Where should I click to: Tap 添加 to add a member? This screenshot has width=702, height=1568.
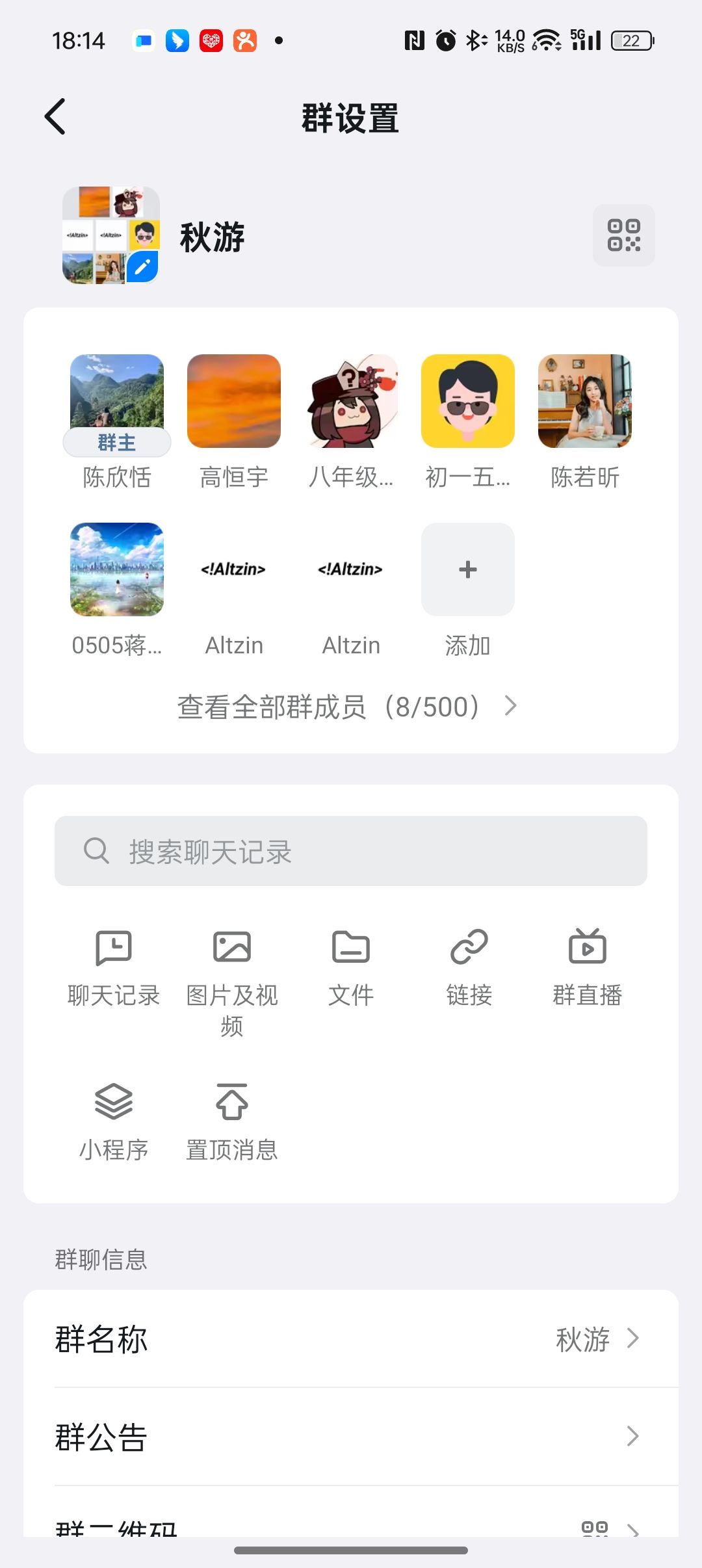pos(468,570)
